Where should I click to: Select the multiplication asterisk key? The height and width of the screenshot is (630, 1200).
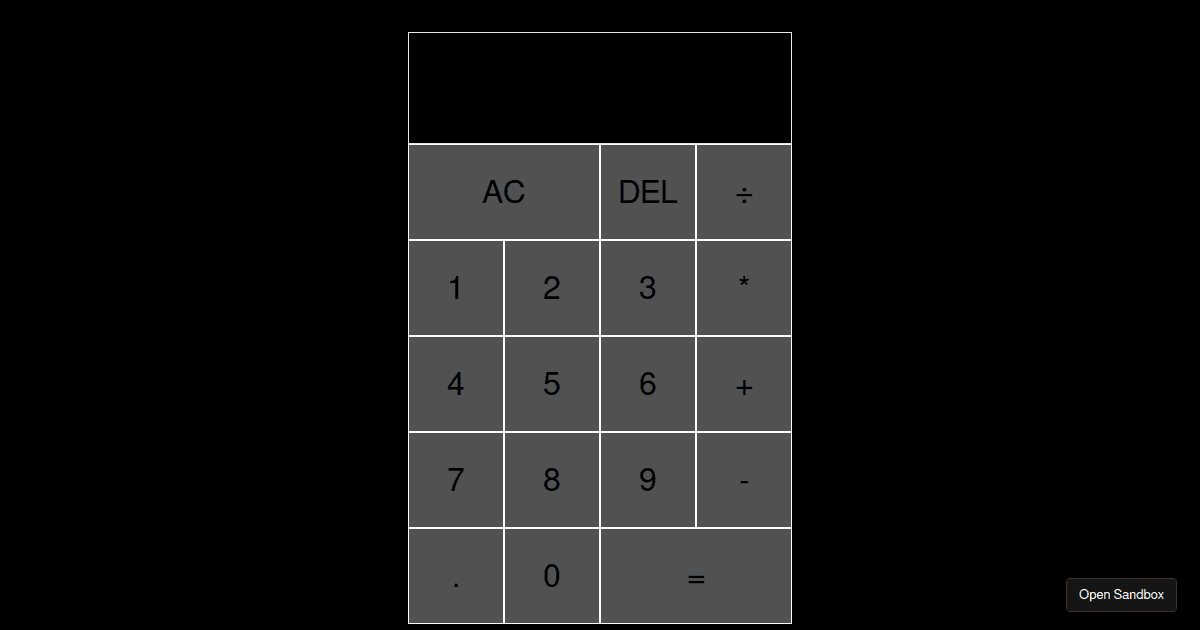click(x=744, y=288)
